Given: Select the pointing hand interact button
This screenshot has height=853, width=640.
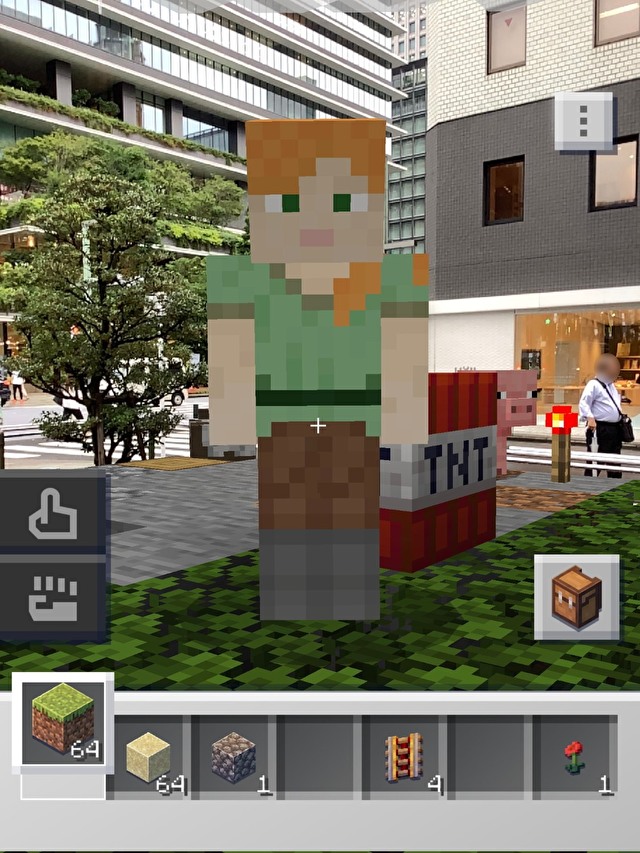Looking at the screenshot, I should point(53,514).
